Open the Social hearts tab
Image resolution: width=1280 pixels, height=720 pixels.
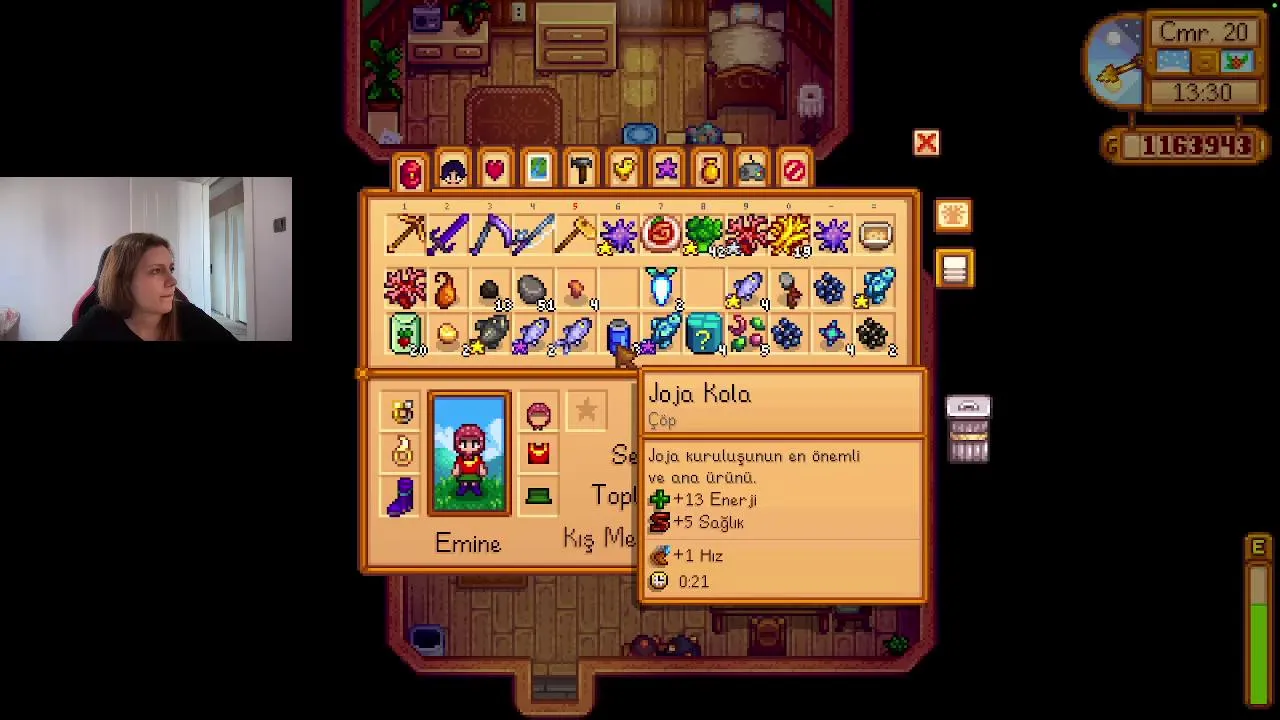[x=495, y=172]
